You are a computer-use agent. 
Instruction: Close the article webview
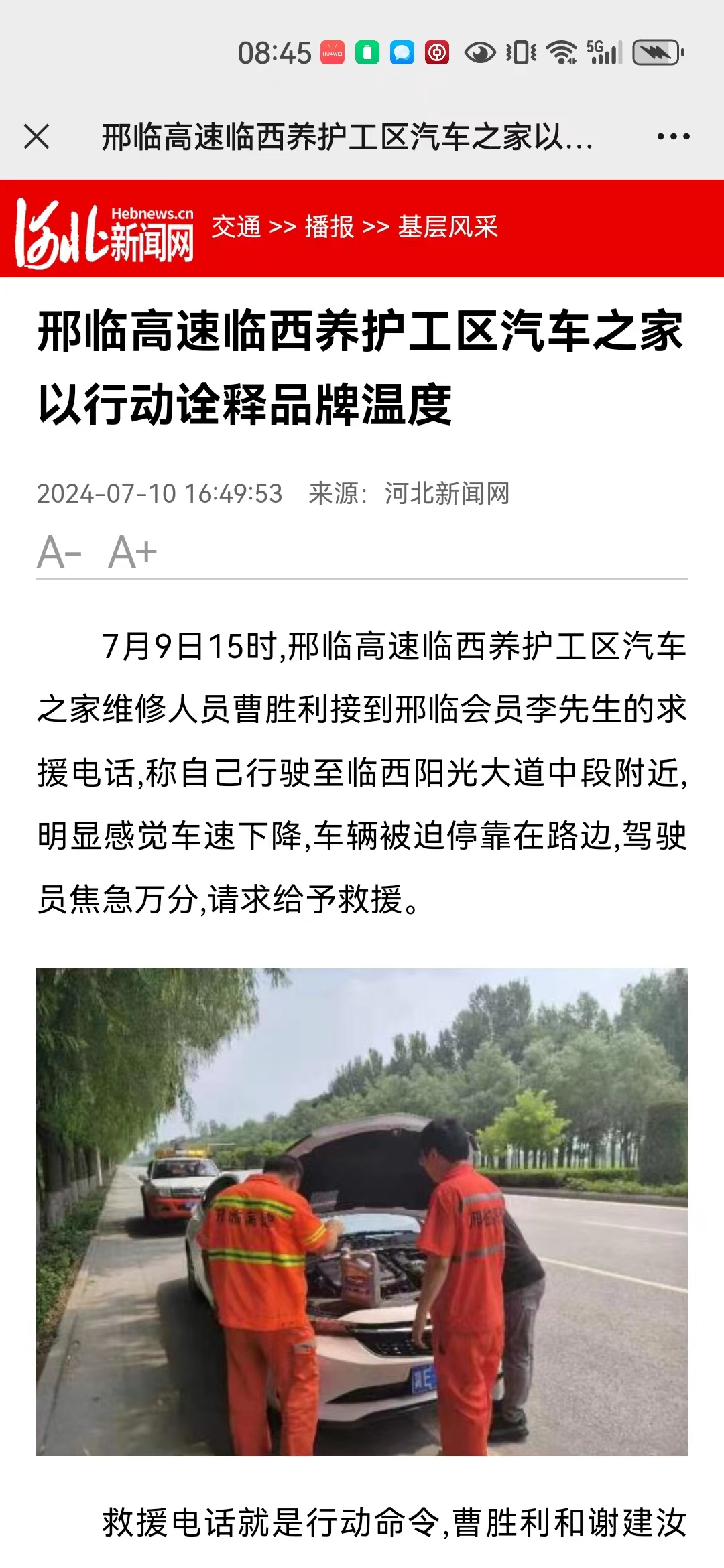click(37, 137)
